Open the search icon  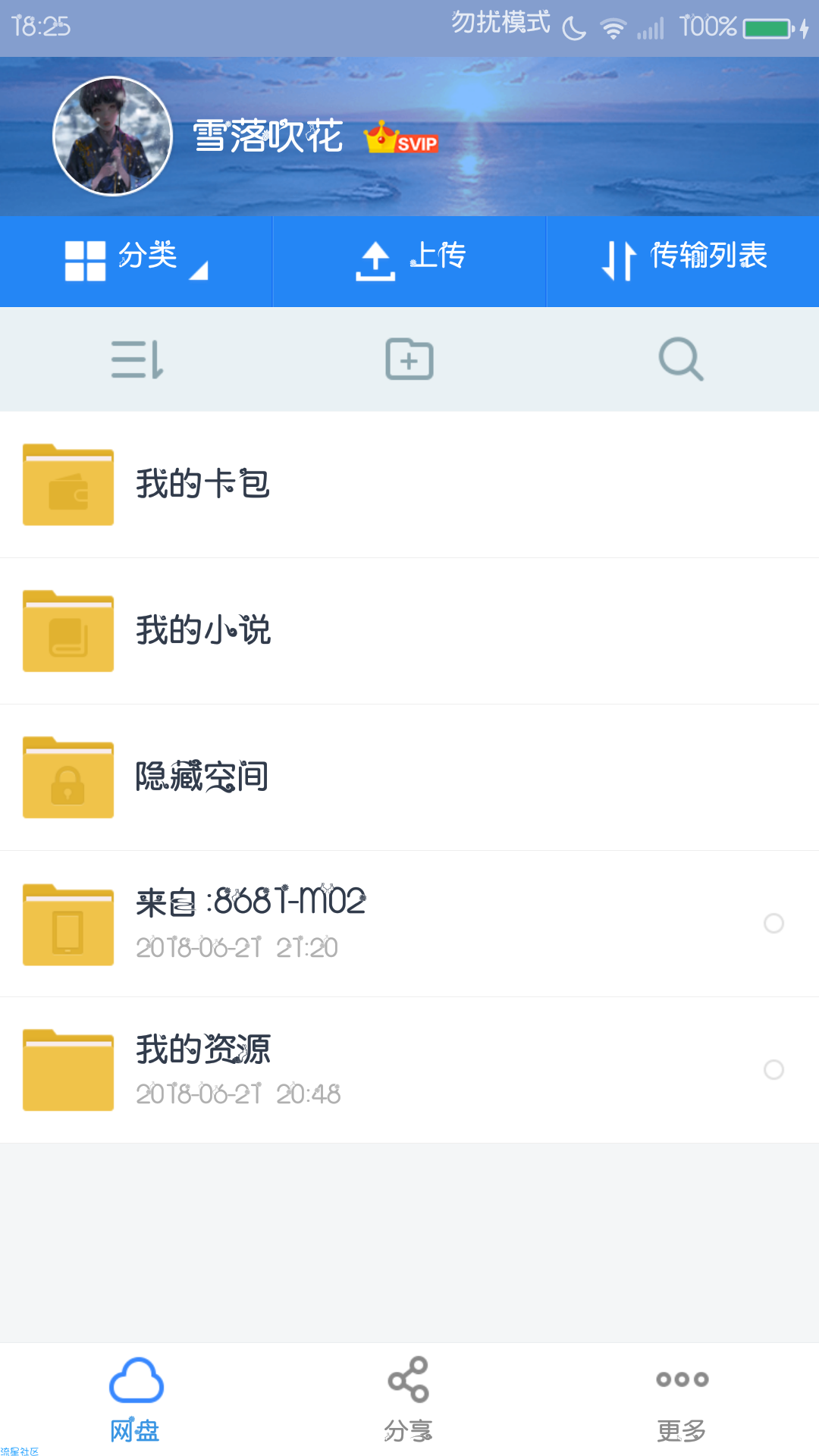point(681,359)
